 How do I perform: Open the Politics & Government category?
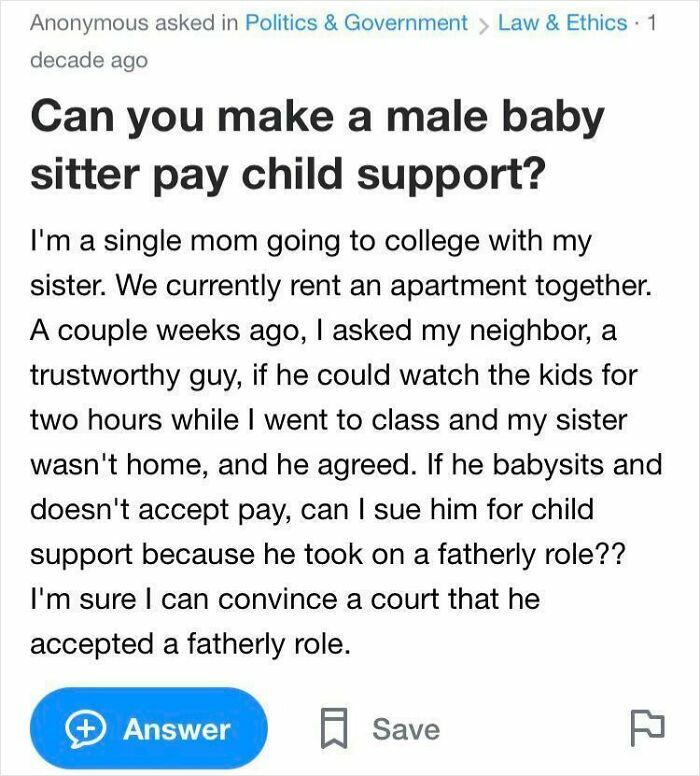(x=356, y=22)
